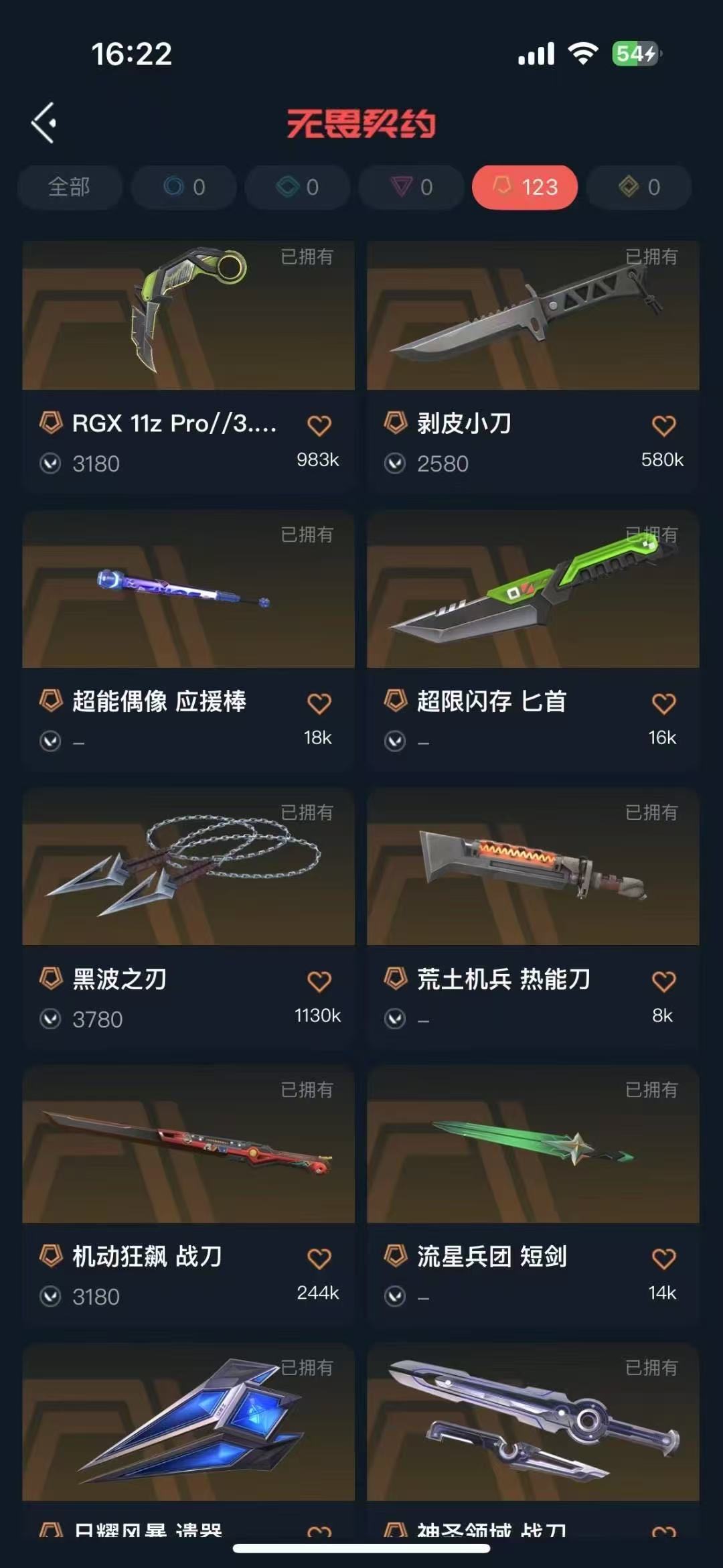
Task: Open the RGX 11z Pro karambit card
Action: coord(188,316)
